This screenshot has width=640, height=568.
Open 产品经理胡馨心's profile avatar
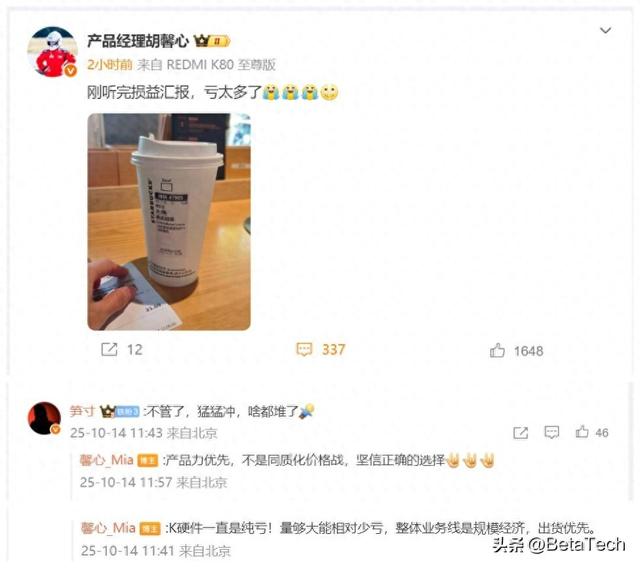click(x=53, y=52)
